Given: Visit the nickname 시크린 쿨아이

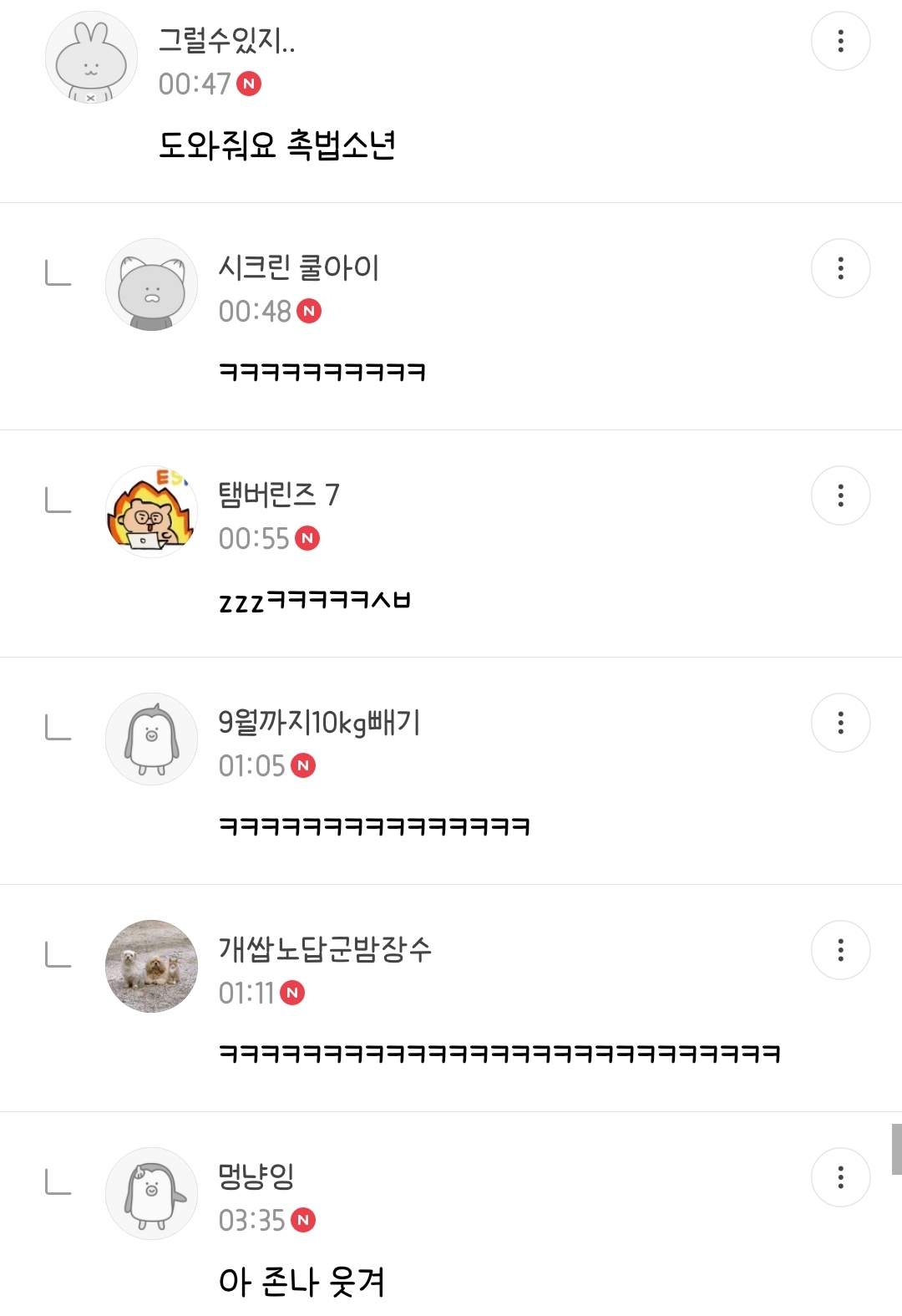Looking at the screenshot, I should (x=299, y=267).
